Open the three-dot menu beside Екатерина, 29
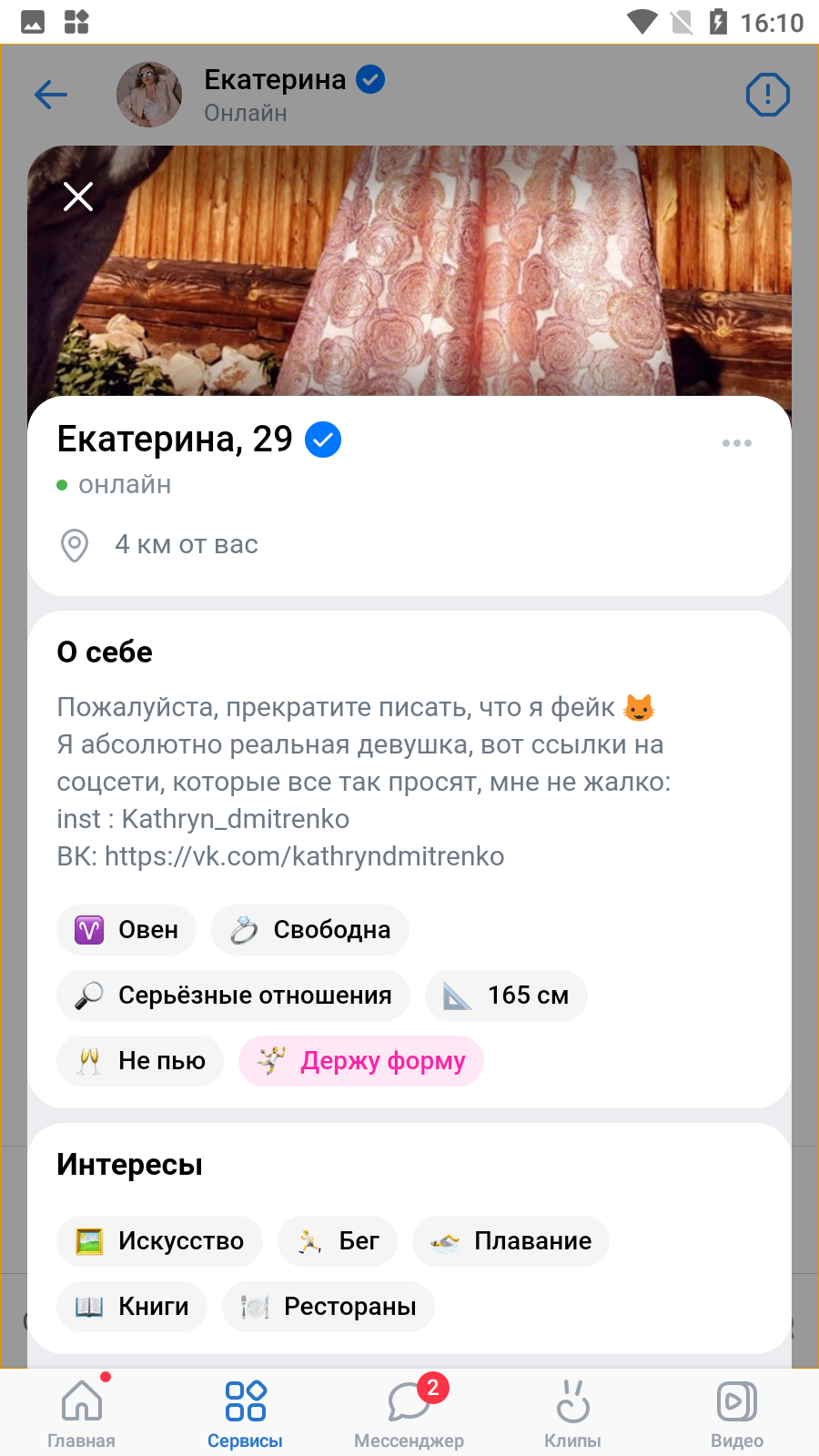The width and height of the screenshot is (819, 1456). click(x=736, y=443)
